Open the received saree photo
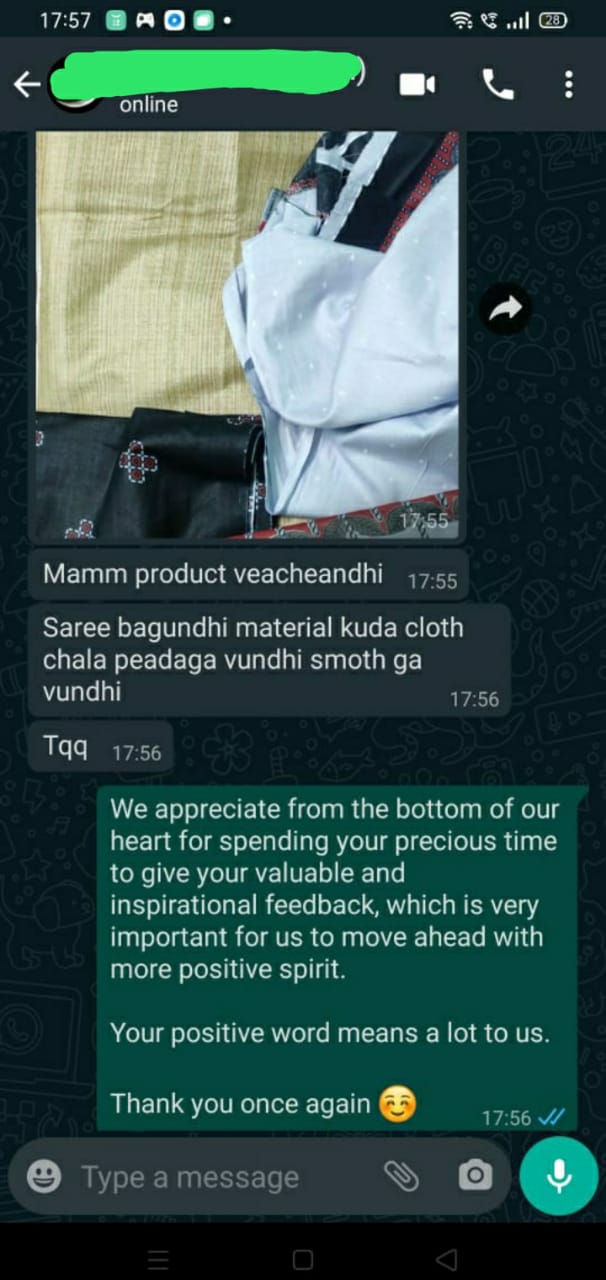The image size is (606, 1280). tap(247, 335)
